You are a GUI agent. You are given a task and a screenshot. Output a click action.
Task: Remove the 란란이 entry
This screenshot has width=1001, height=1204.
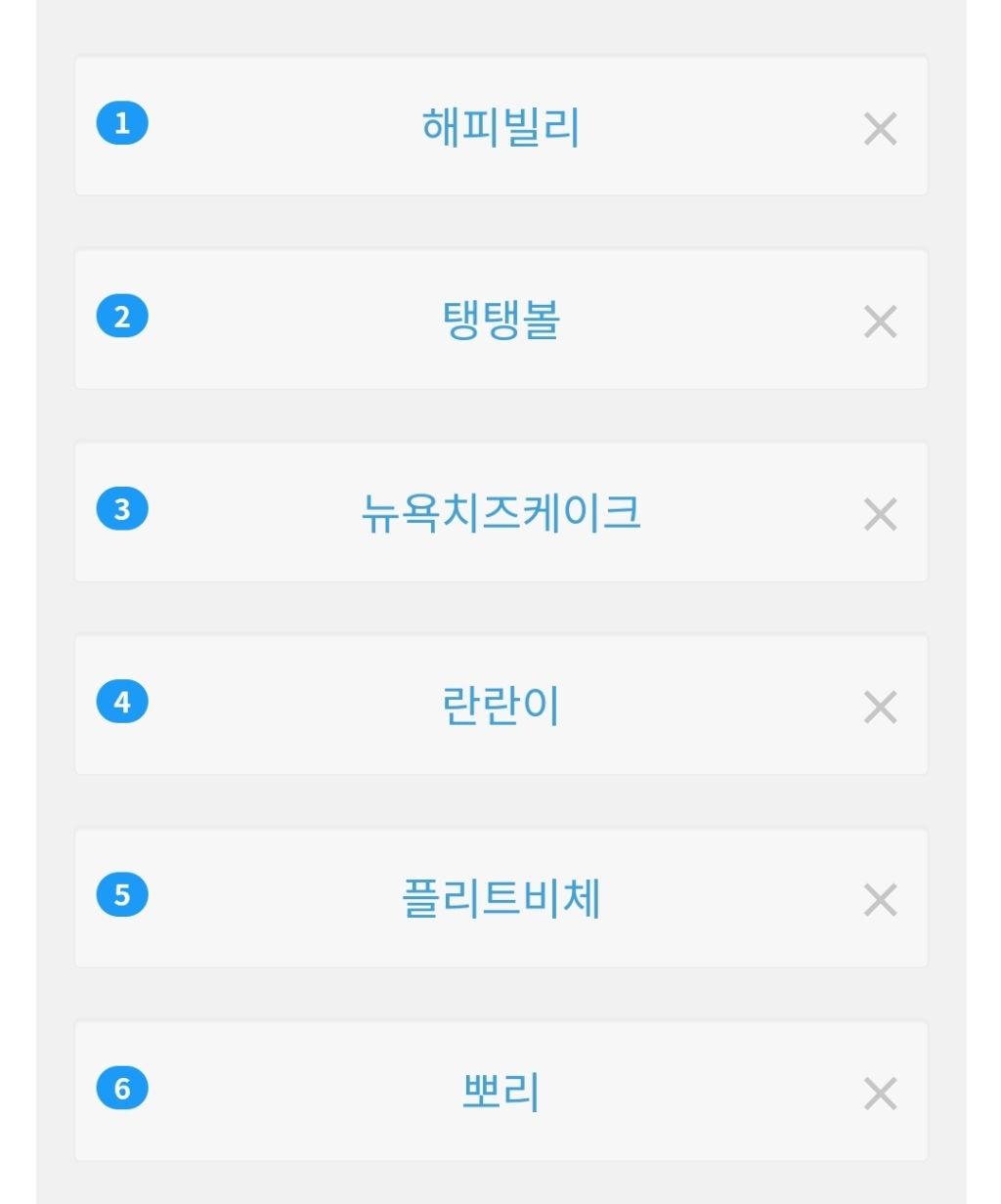click(880, 707)
